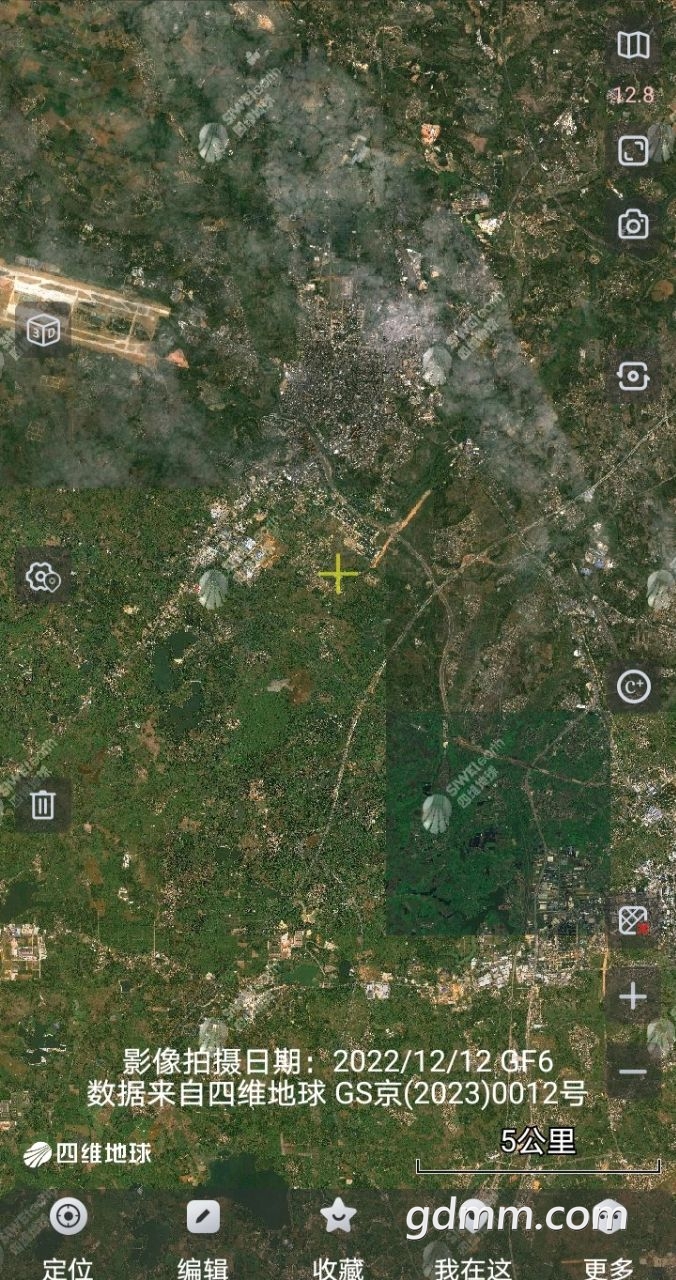This screenshot has width=676, height=1280.
Task: Tap the screen capture icon below the camera
Action: click(633, 376)
